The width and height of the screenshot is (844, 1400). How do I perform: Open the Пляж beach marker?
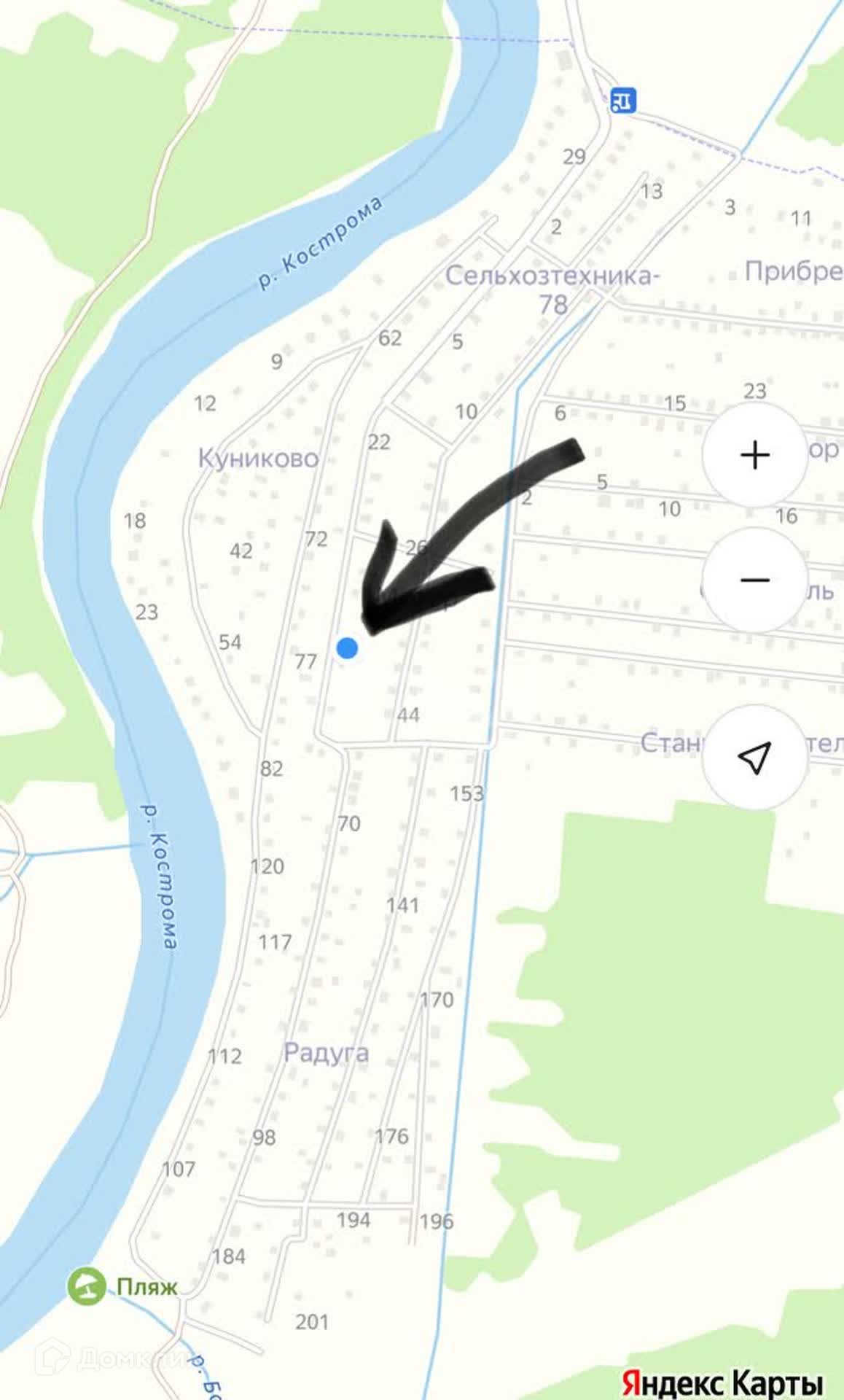point(87,1286)
